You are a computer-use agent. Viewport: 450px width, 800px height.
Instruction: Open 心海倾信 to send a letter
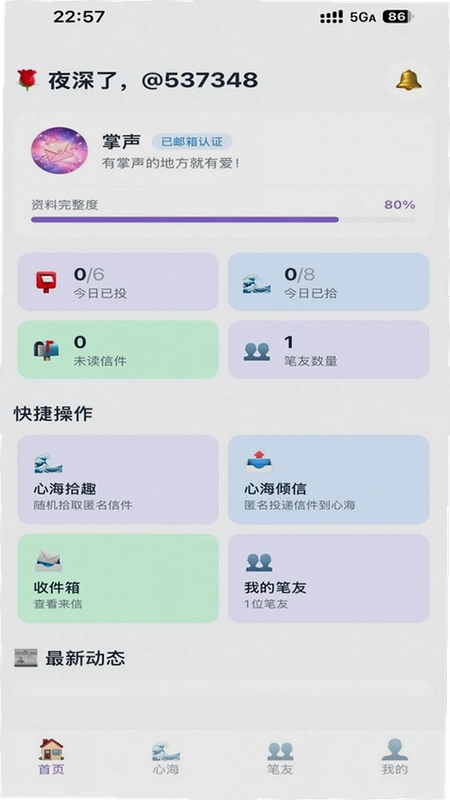click(329, 480)
